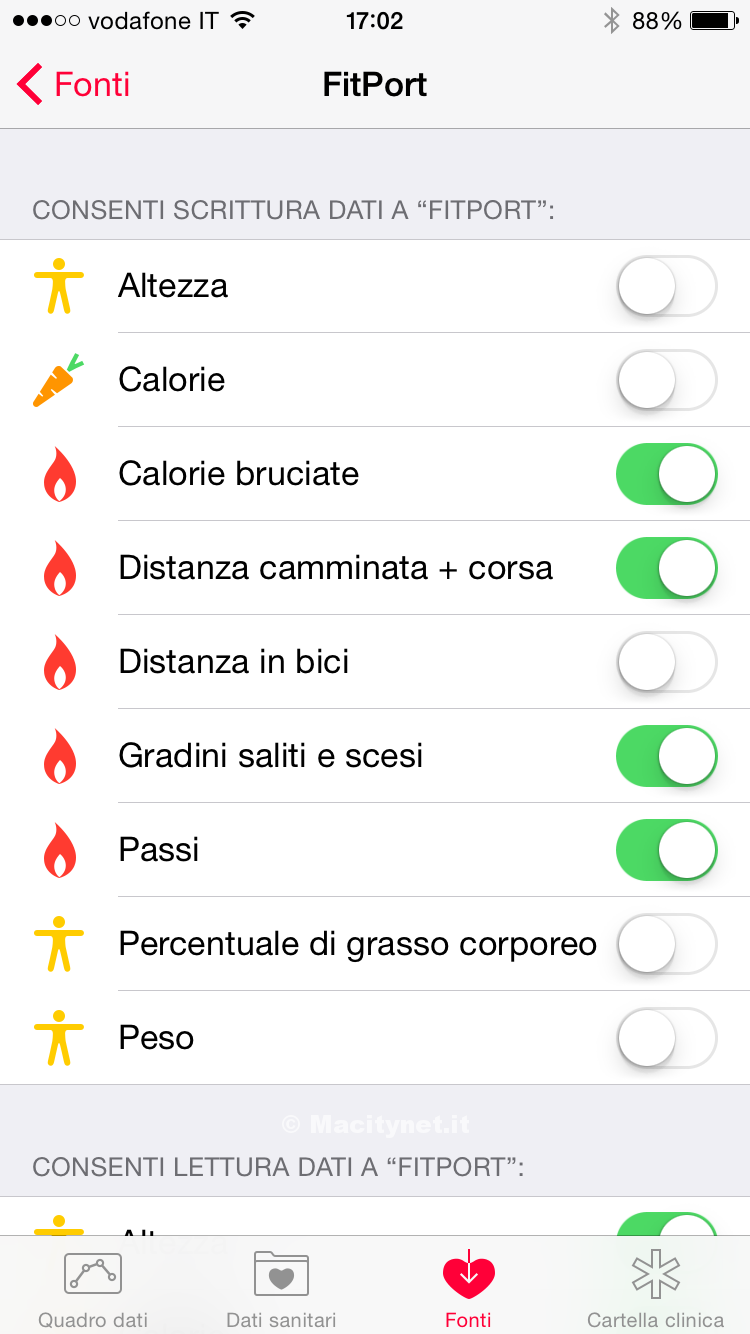Disable the Passi toggle
The height and width of the screenshot is (1334, 750).
click(x=666, y=850)
